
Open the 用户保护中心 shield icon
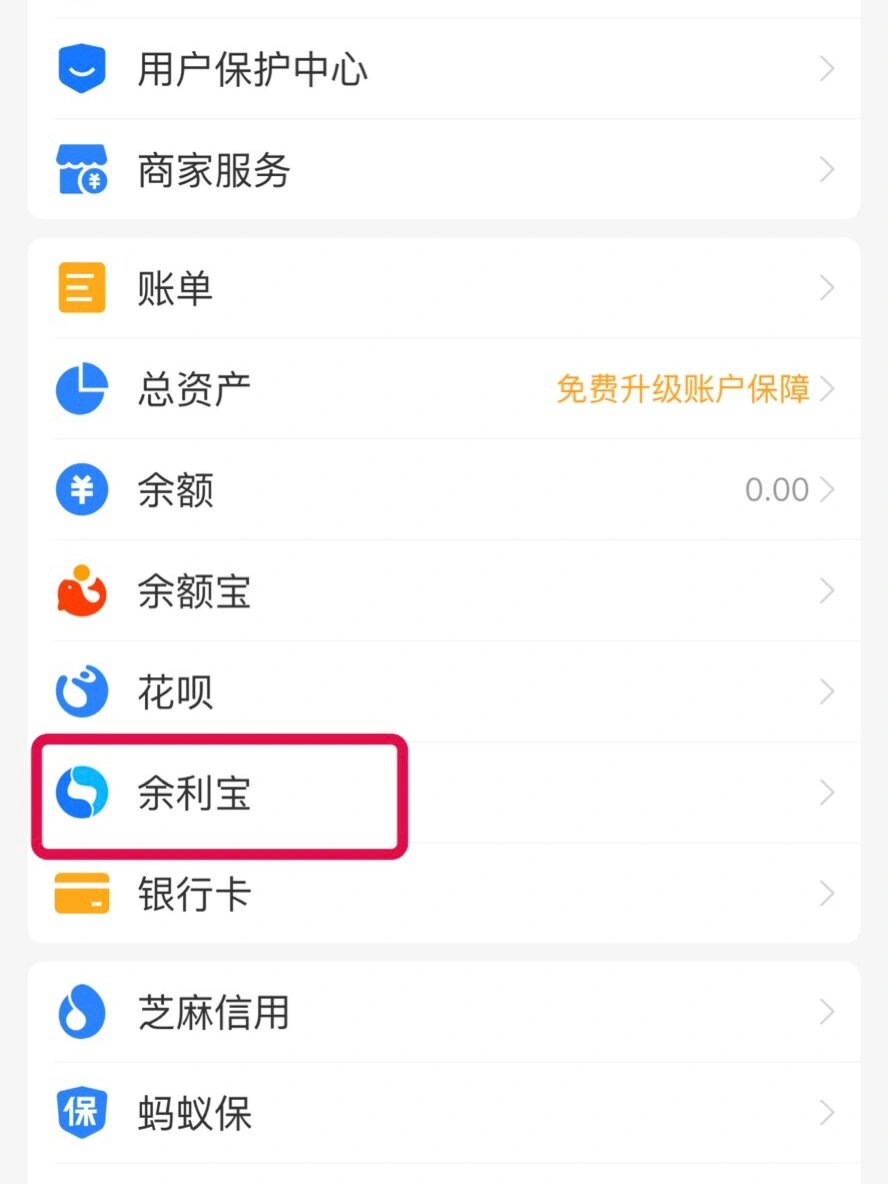pos(80,68)
